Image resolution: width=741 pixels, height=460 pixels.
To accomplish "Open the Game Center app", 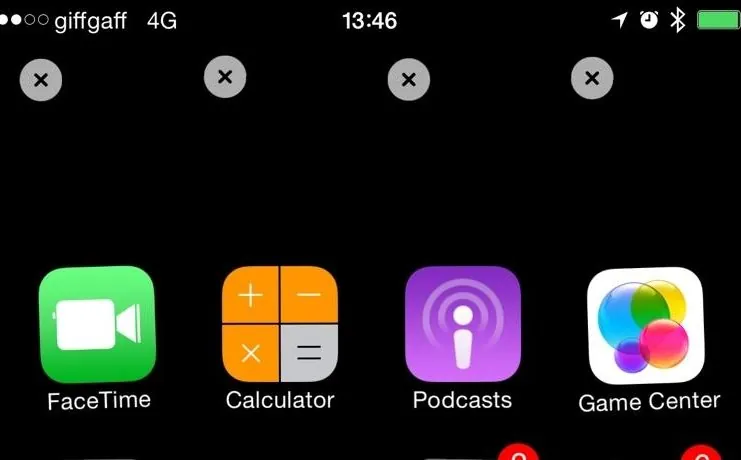I will tap(645, 326).
